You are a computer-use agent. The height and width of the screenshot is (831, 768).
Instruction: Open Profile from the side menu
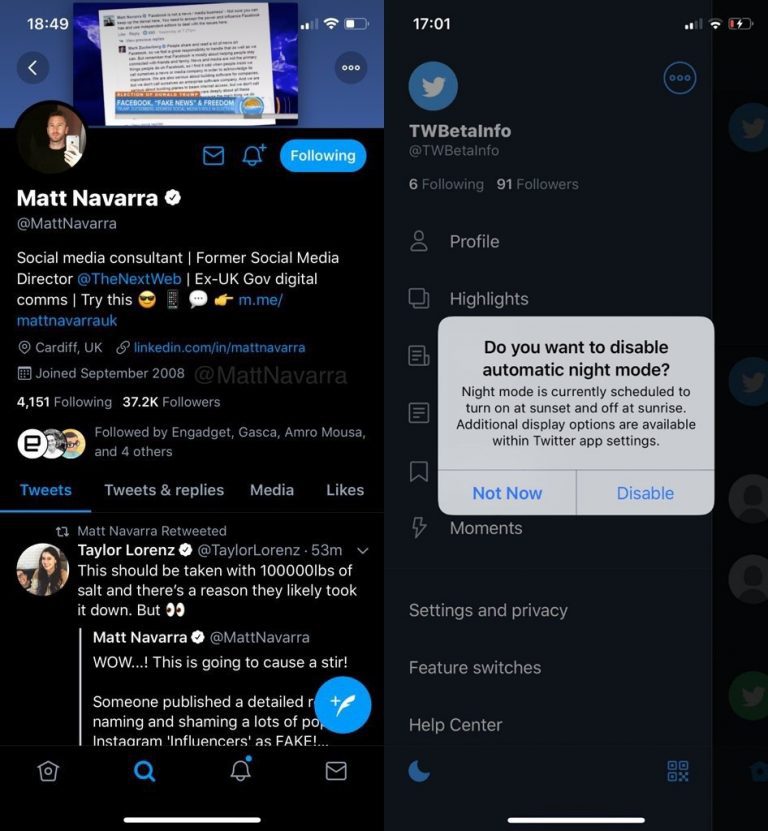coord(474,241)
